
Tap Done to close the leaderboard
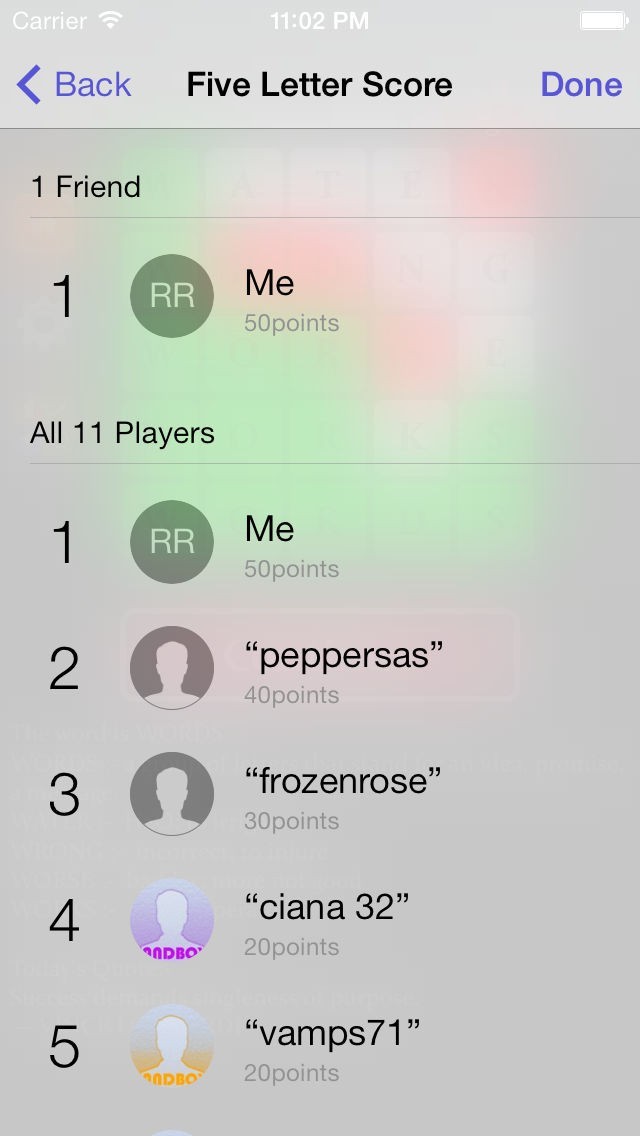pos(579,85)
